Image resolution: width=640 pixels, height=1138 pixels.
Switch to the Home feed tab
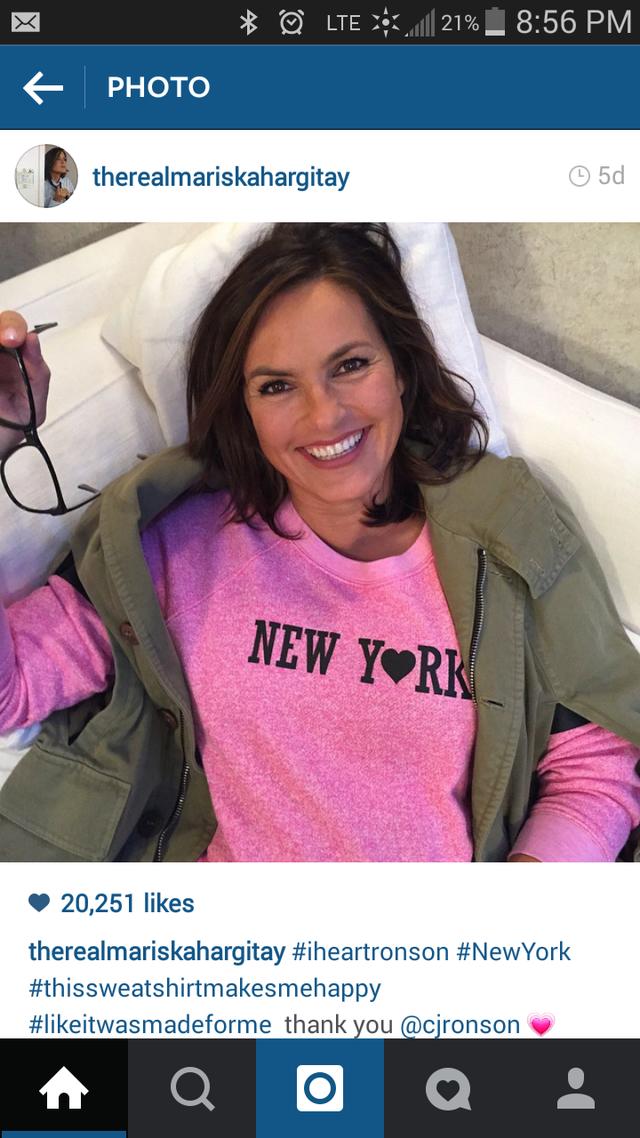point(63,1088)
